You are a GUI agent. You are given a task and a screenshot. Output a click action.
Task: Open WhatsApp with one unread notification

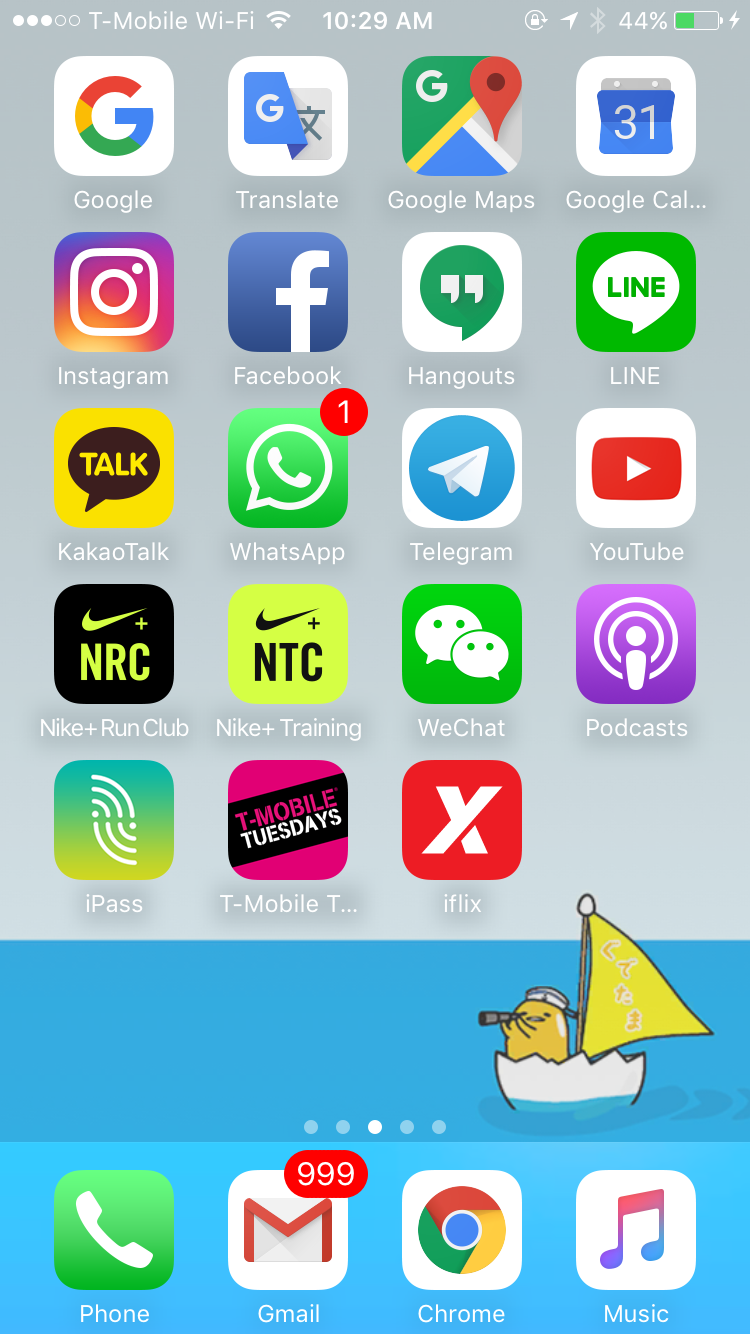pos(288,468)
